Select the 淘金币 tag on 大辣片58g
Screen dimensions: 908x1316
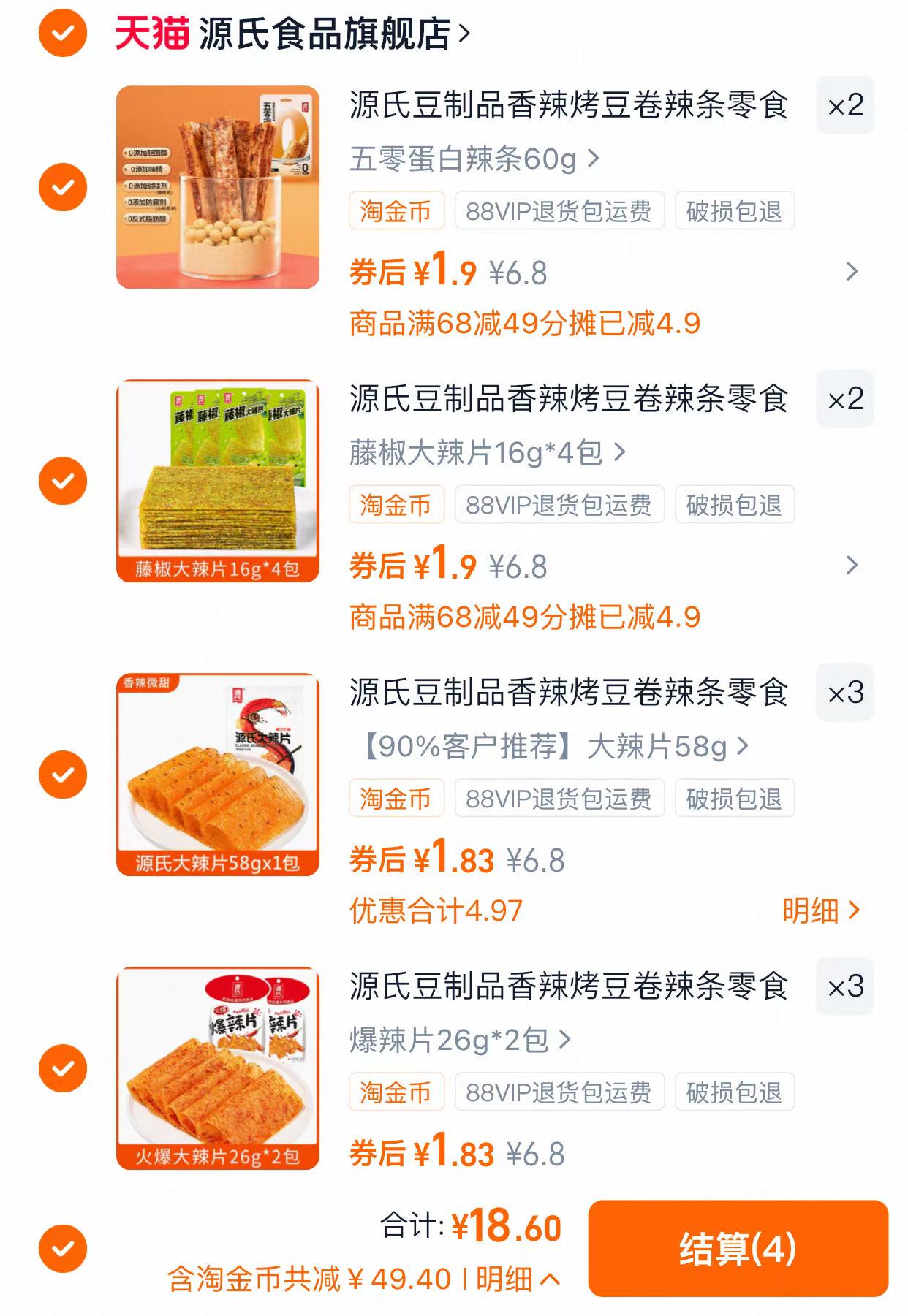click(396, 799)
